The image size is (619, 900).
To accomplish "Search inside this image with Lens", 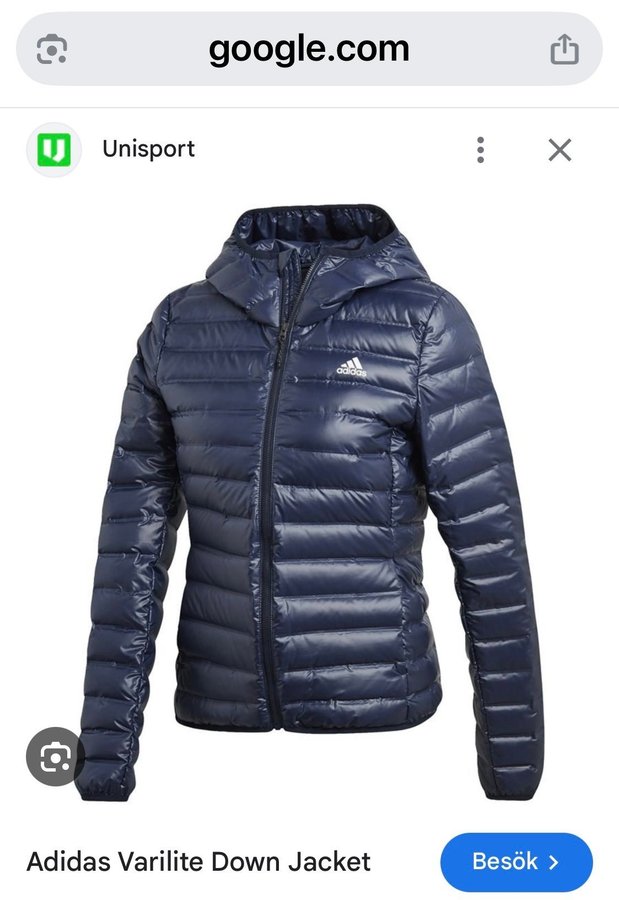I will [52, 757].
